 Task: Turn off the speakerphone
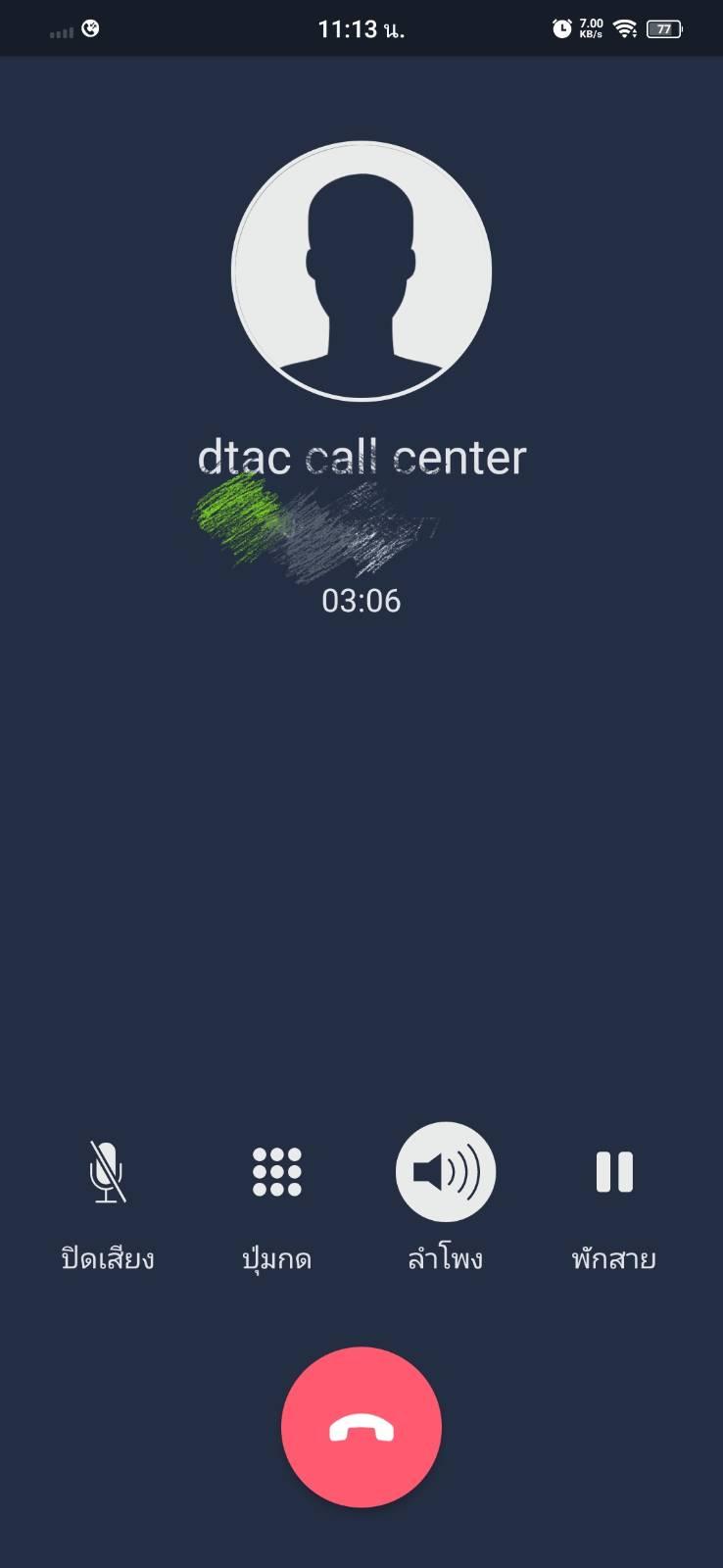click(446, 1172)
